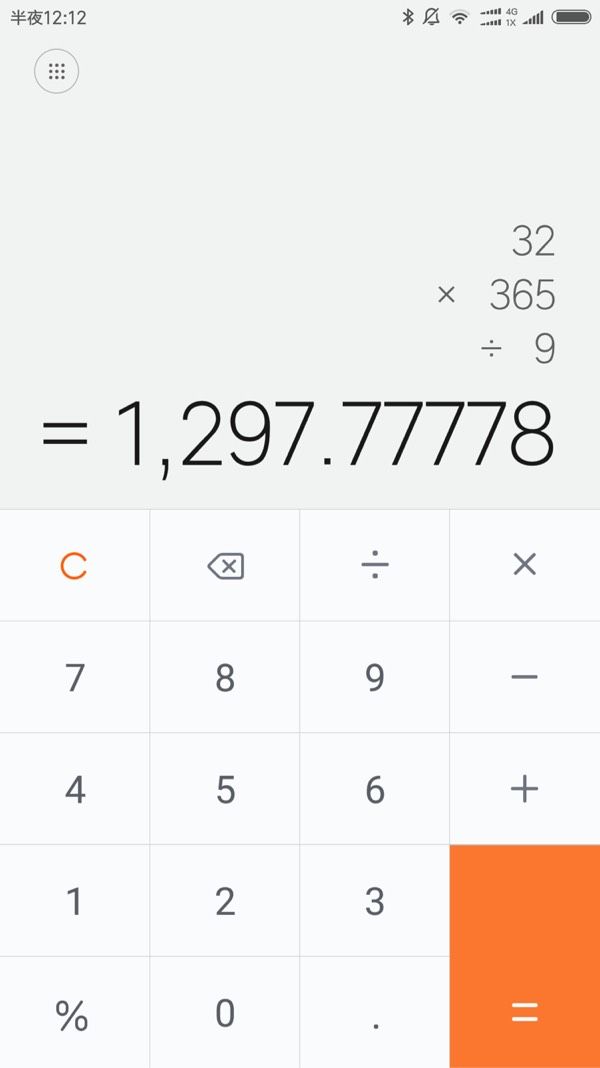Tap the divide key on keypad
600x1068 pixels.
375,565
